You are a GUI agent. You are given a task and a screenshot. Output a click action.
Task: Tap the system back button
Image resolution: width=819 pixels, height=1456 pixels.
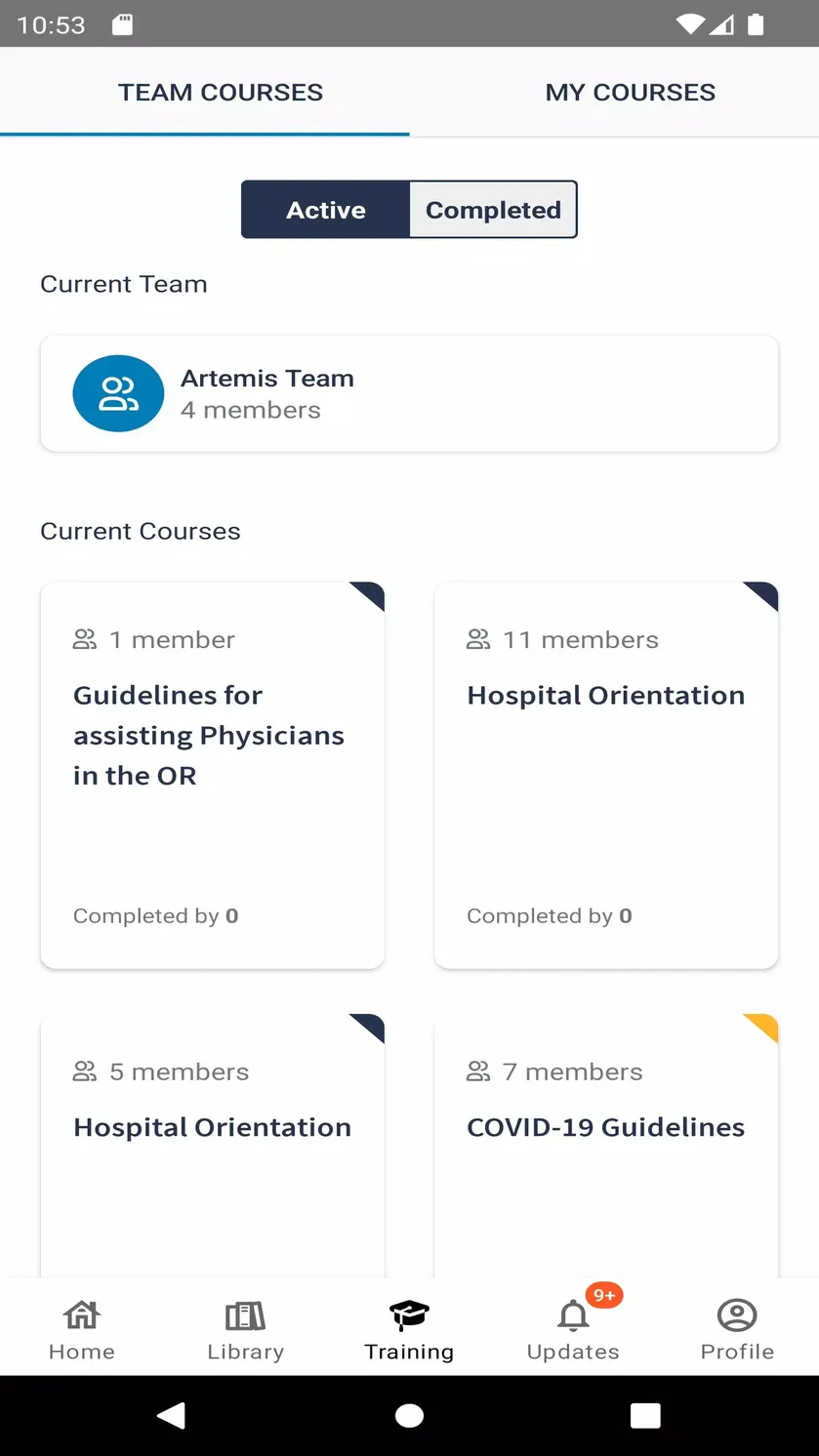[x=172, y=1415]
